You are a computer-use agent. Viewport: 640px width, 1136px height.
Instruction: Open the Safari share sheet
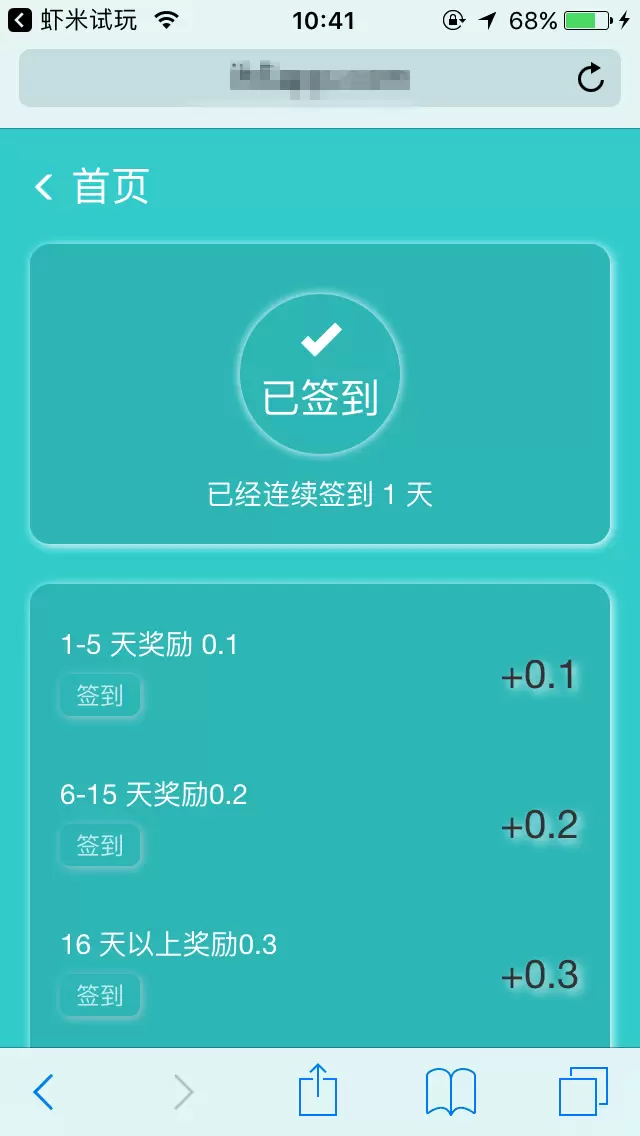point(318,1090)
